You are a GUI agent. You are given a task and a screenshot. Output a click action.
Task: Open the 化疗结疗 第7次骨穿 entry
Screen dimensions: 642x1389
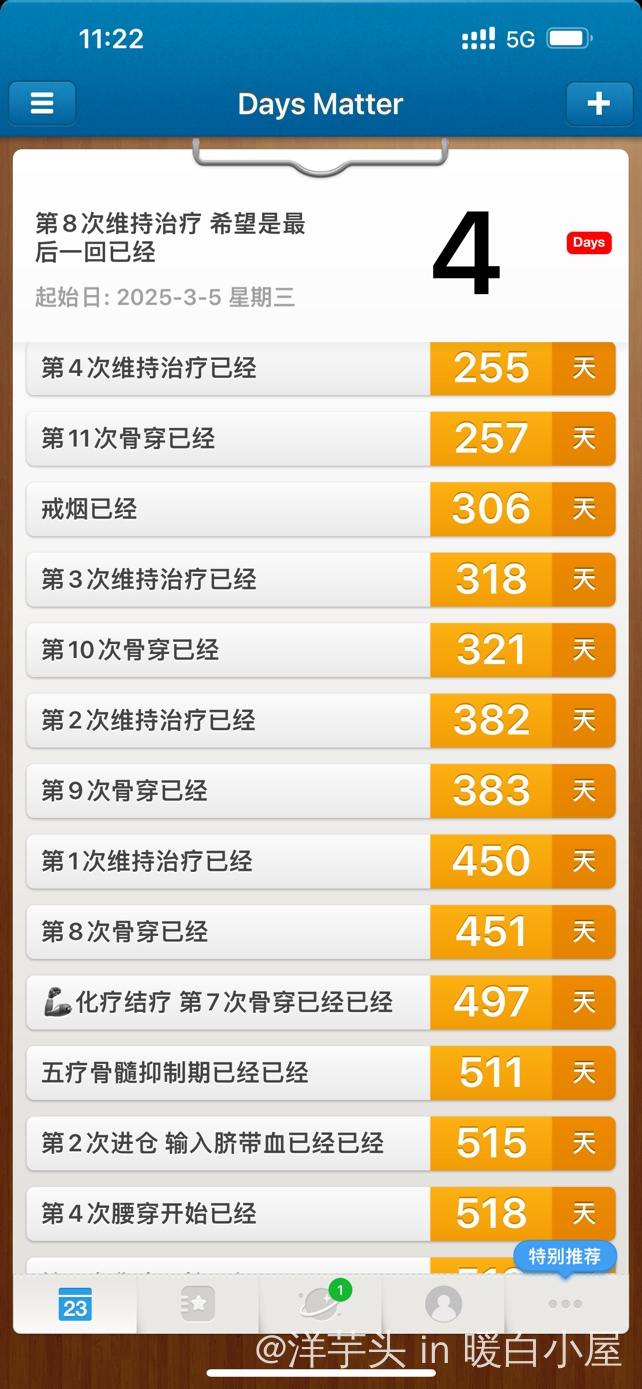320,1002
